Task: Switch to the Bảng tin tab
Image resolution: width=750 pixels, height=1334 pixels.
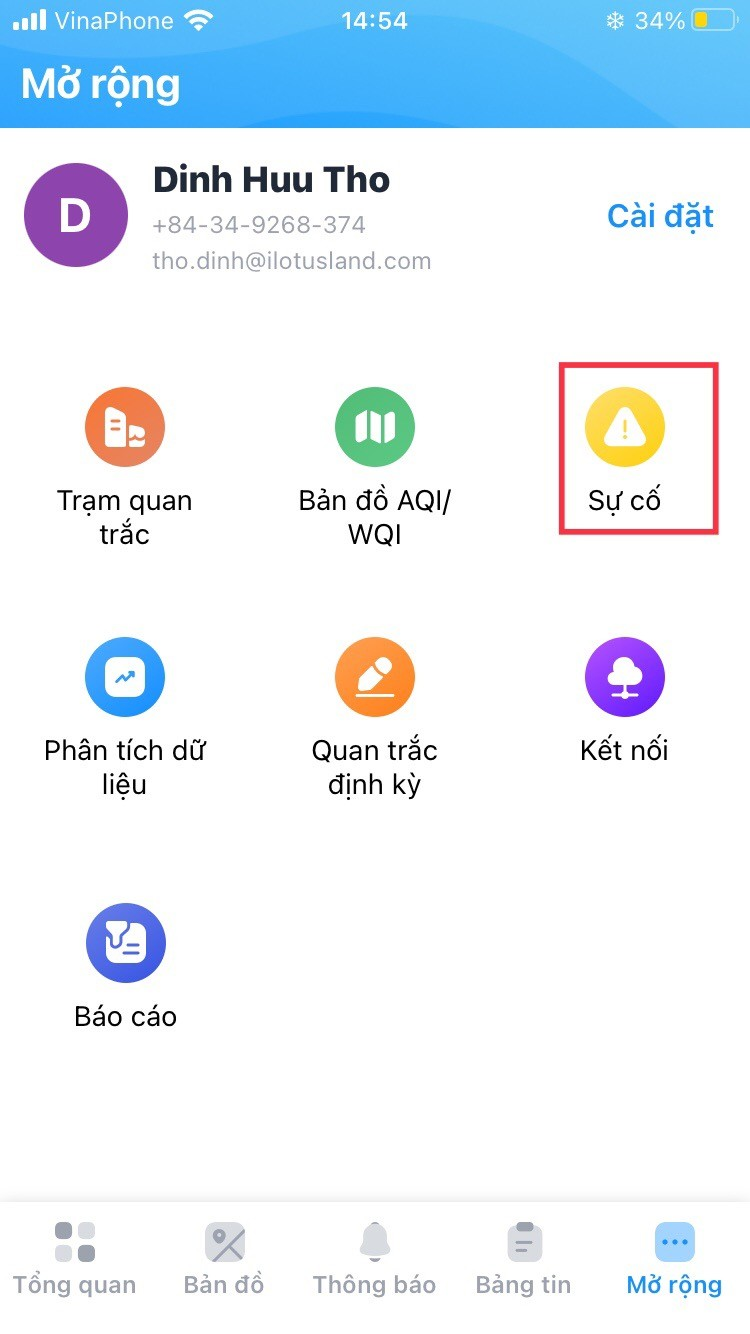Action: [524, 1258]
